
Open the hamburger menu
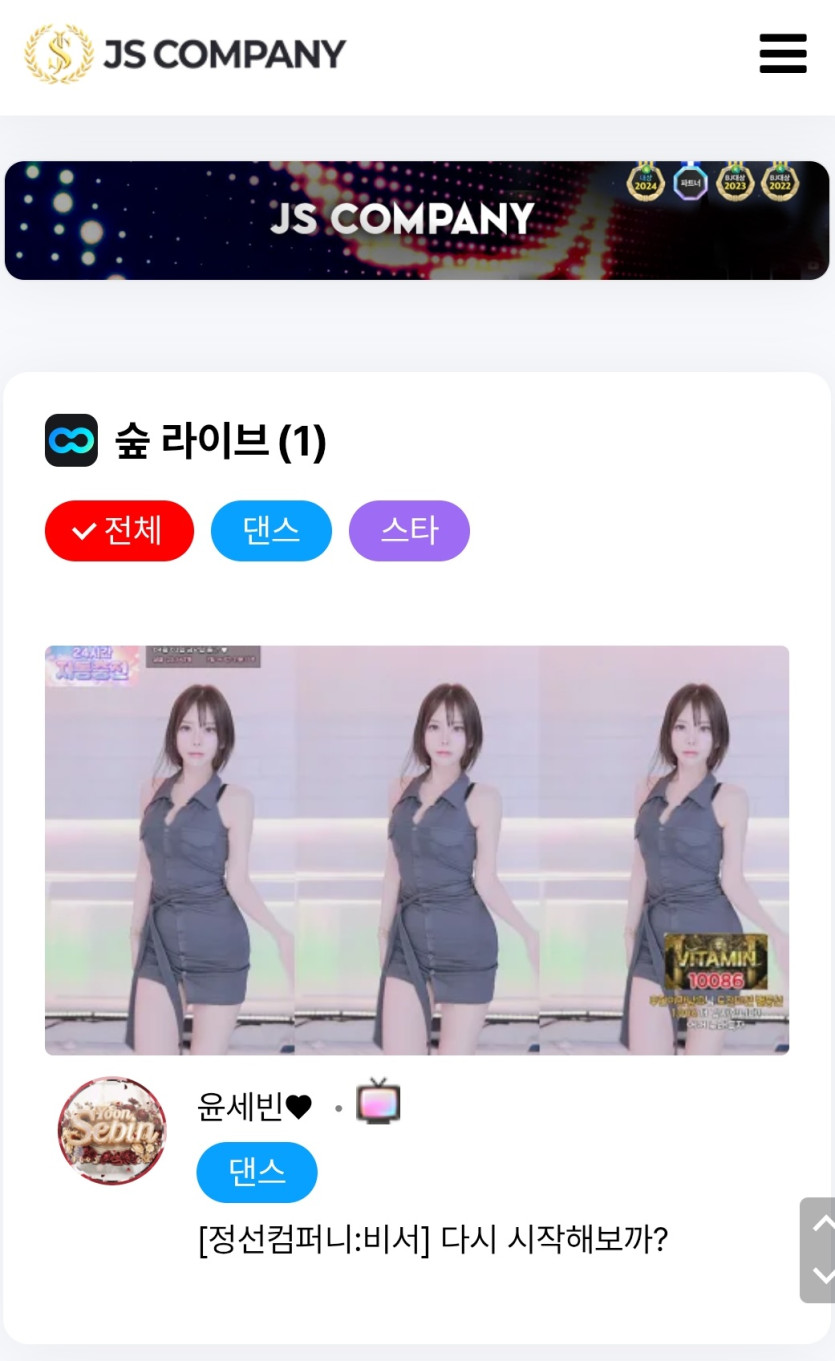(x=782, y=53)
